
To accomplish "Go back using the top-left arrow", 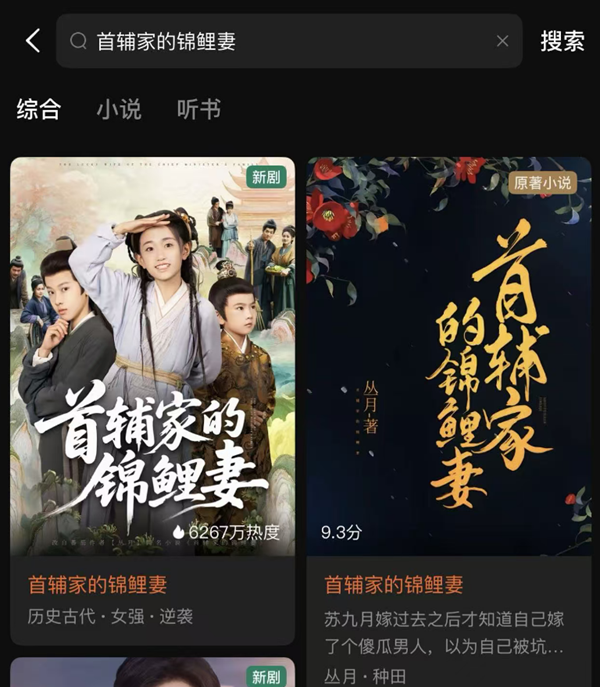I will [x=33, y=41].
